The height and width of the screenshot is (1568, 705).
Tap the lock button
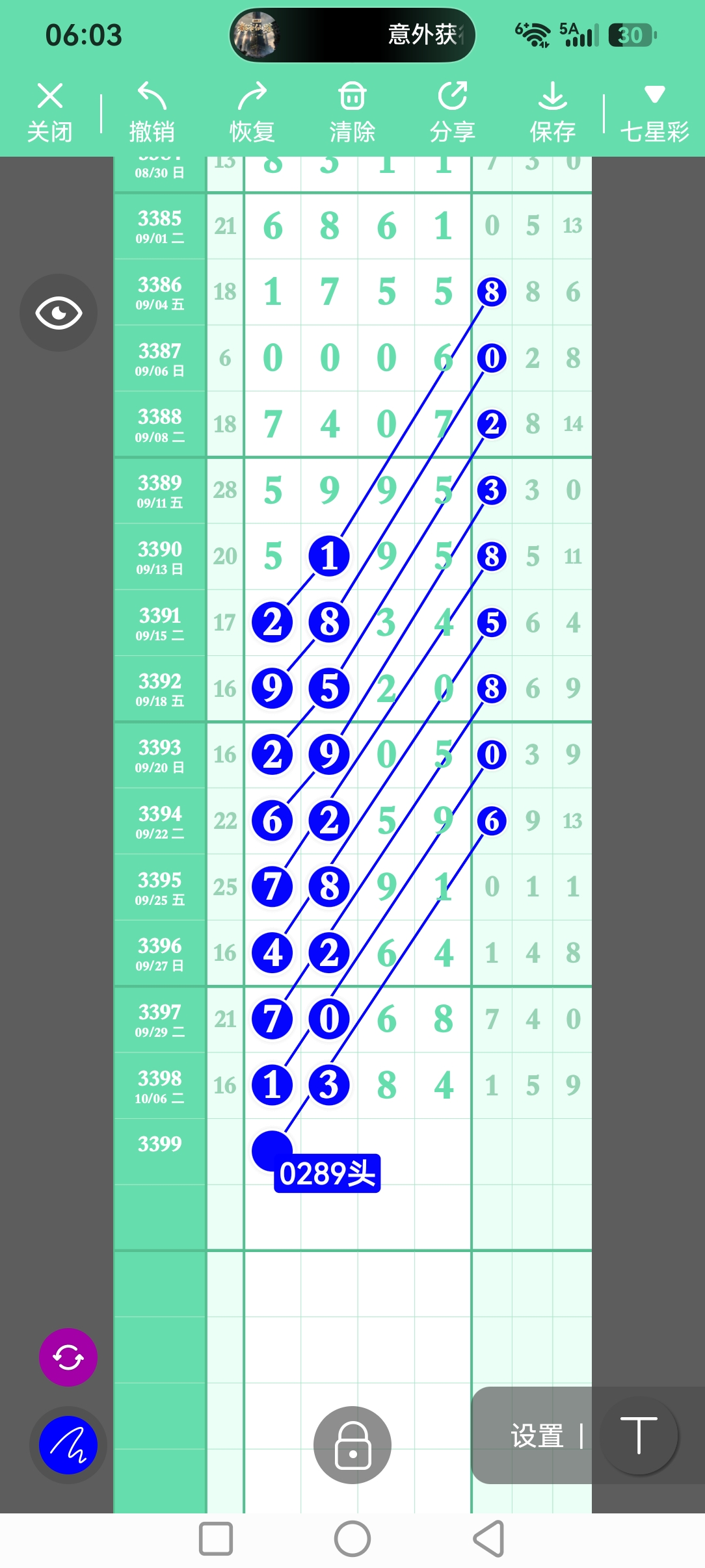click(x=352, y=1445)
